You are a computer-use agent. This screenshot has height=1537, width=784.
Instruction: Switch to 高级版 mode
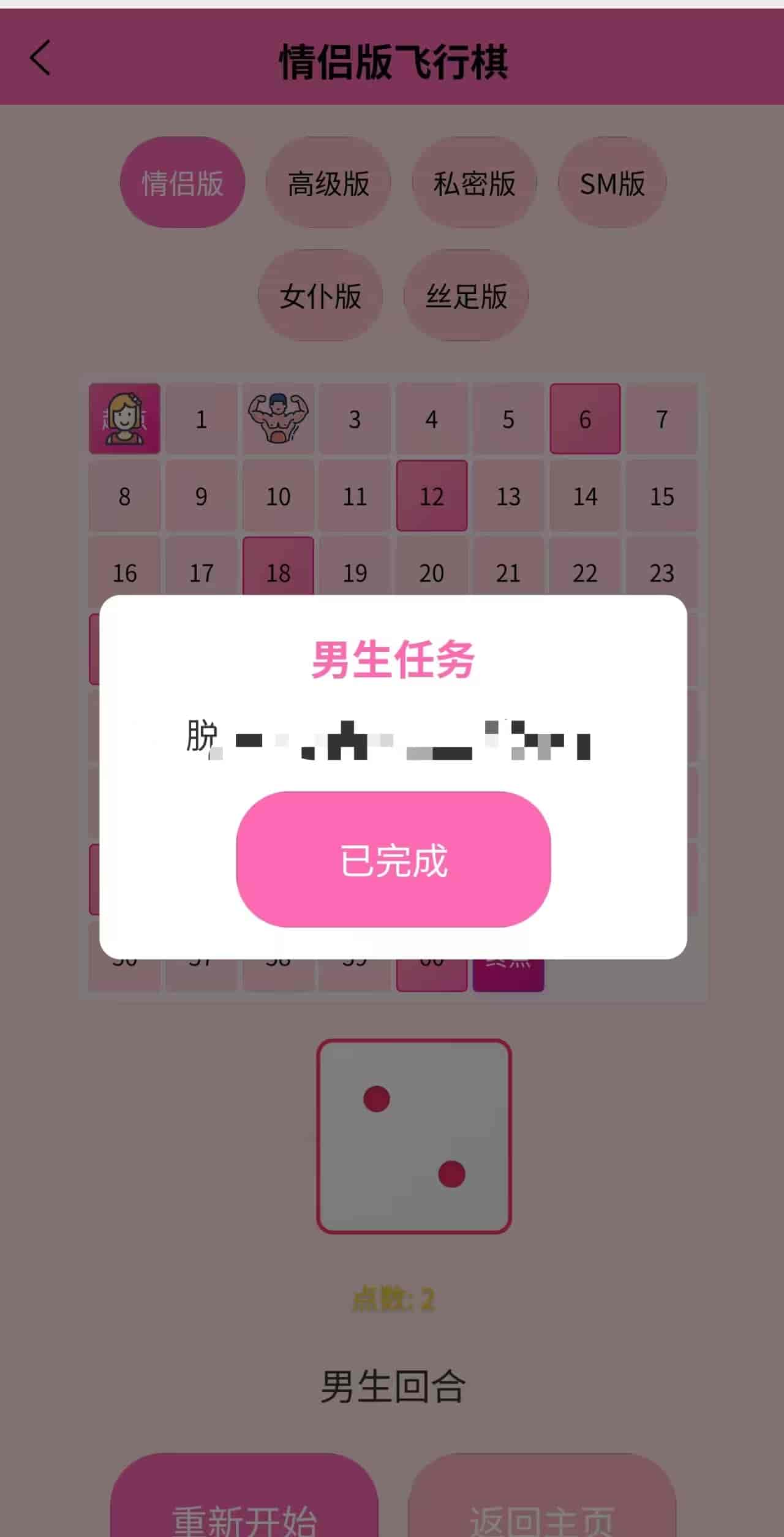tap(328, 183)
